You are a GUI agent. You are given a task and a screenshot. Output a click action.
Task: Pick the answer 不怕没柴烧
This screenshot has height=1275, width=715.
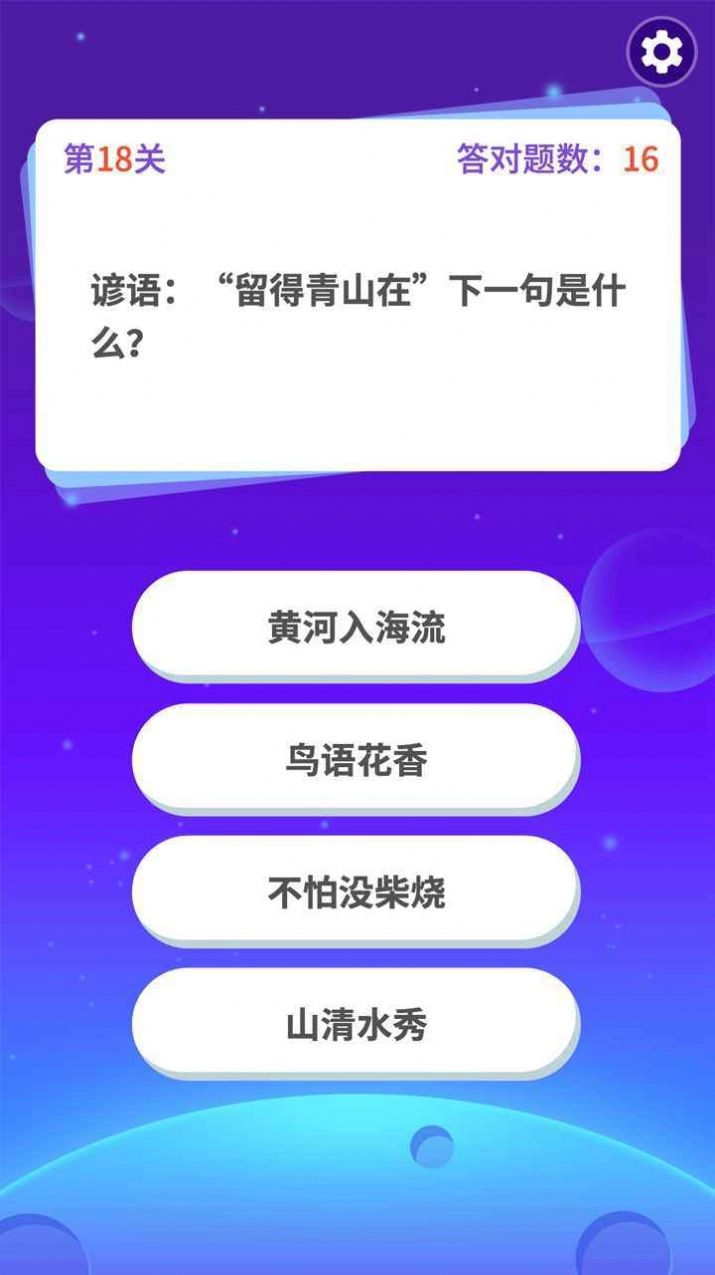pos(356,892)
